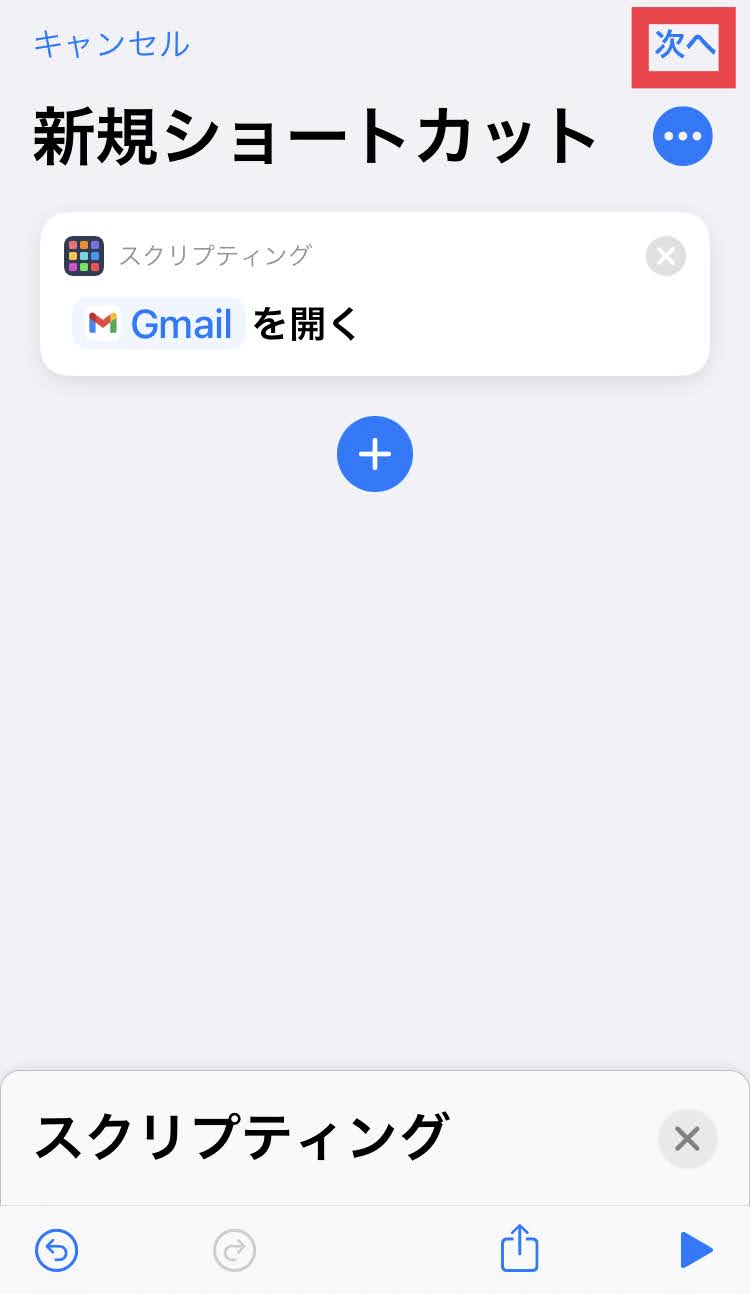This screenshot has width=750, height=1294.
Task: Open the three-dot shortcut options menu
Action: coord(682,136)
